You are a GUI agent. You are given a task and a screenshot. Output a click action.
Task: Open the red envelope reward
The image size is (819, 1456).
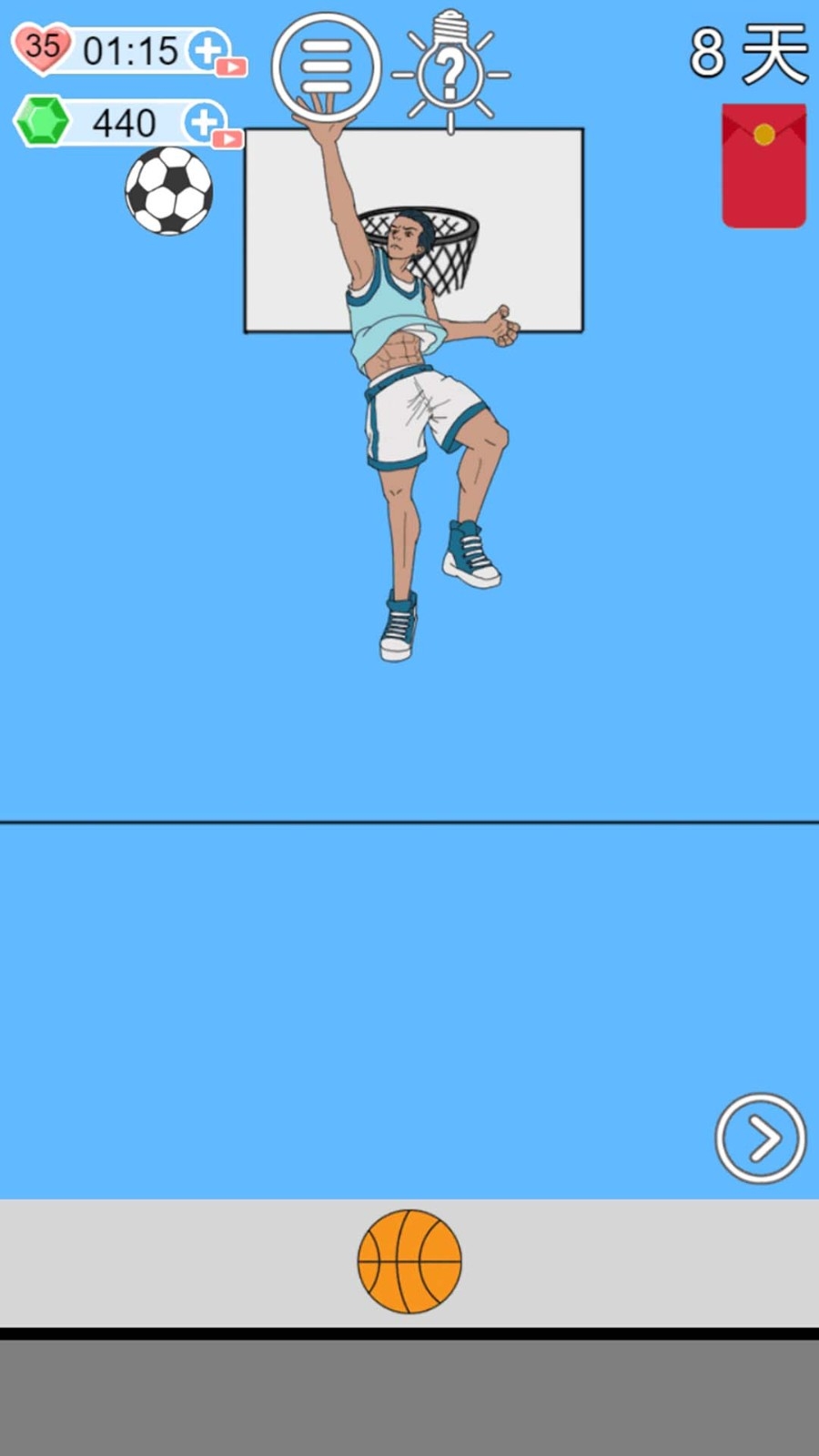tap(763, 166)
